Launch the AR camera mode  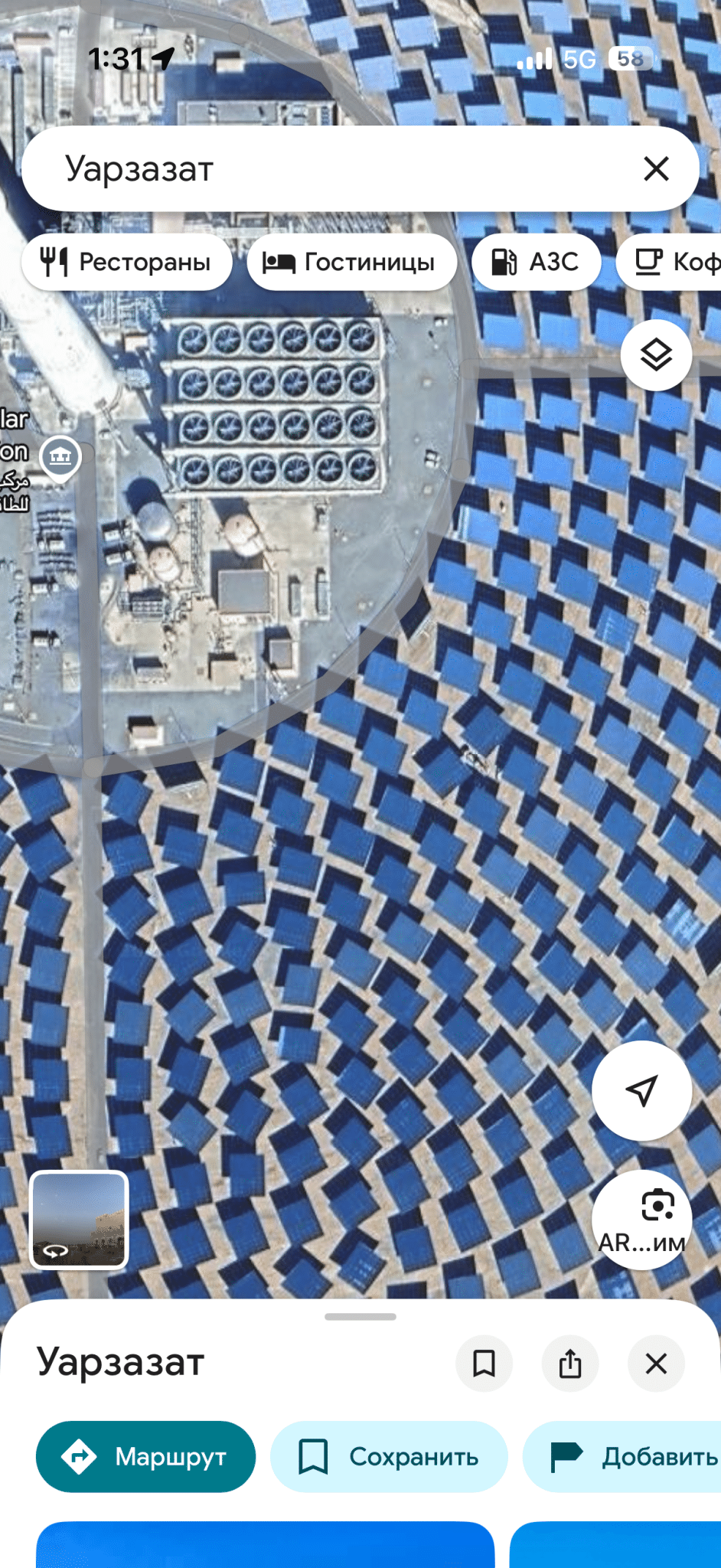point(641,1219)
